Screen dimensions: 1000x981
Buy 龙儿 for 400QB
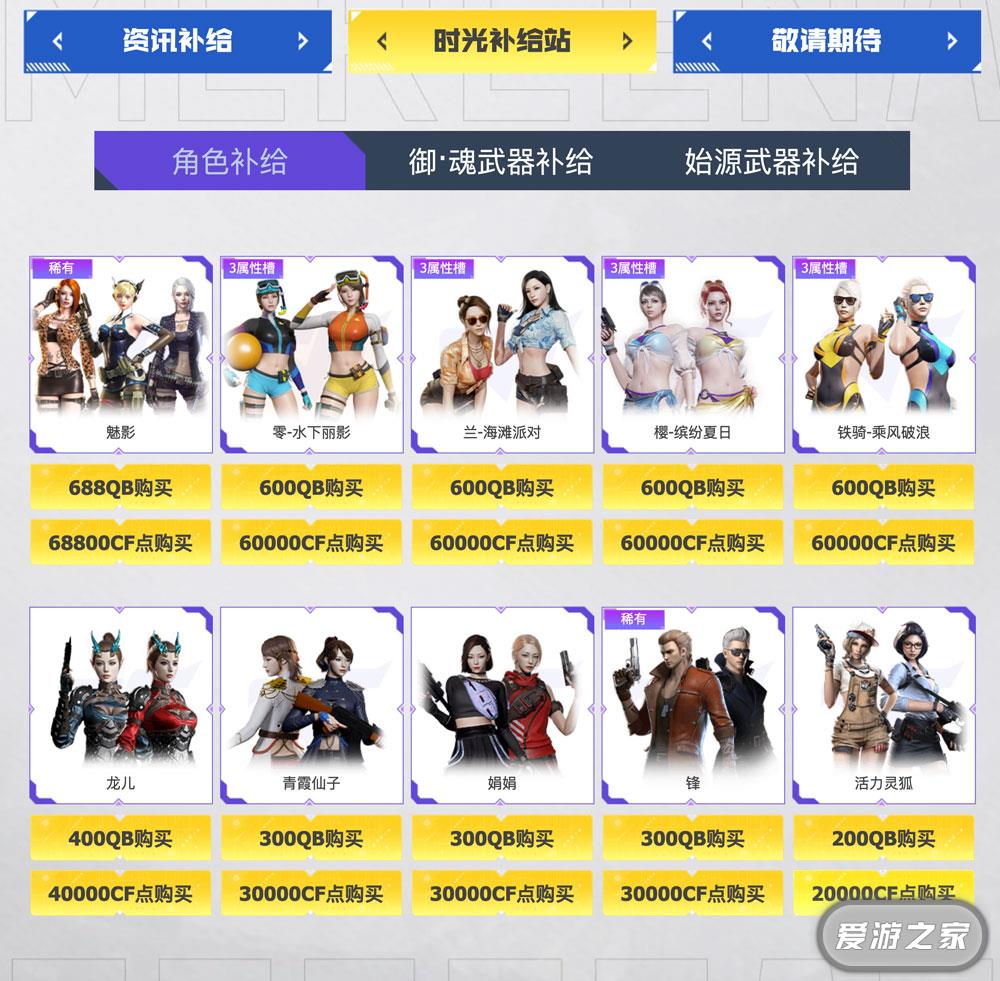[121, 838]
